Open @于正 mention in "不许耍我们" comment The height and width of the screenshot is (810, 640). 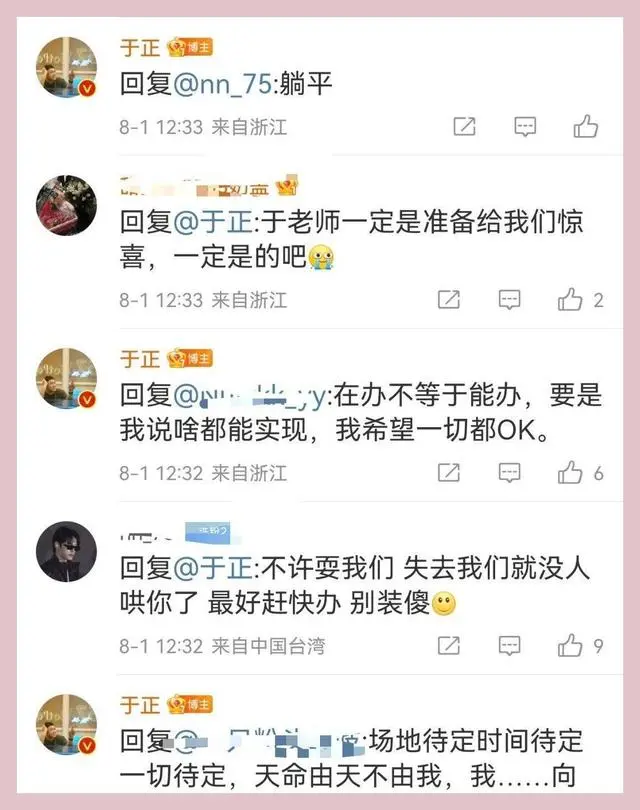tap(213, 568)
